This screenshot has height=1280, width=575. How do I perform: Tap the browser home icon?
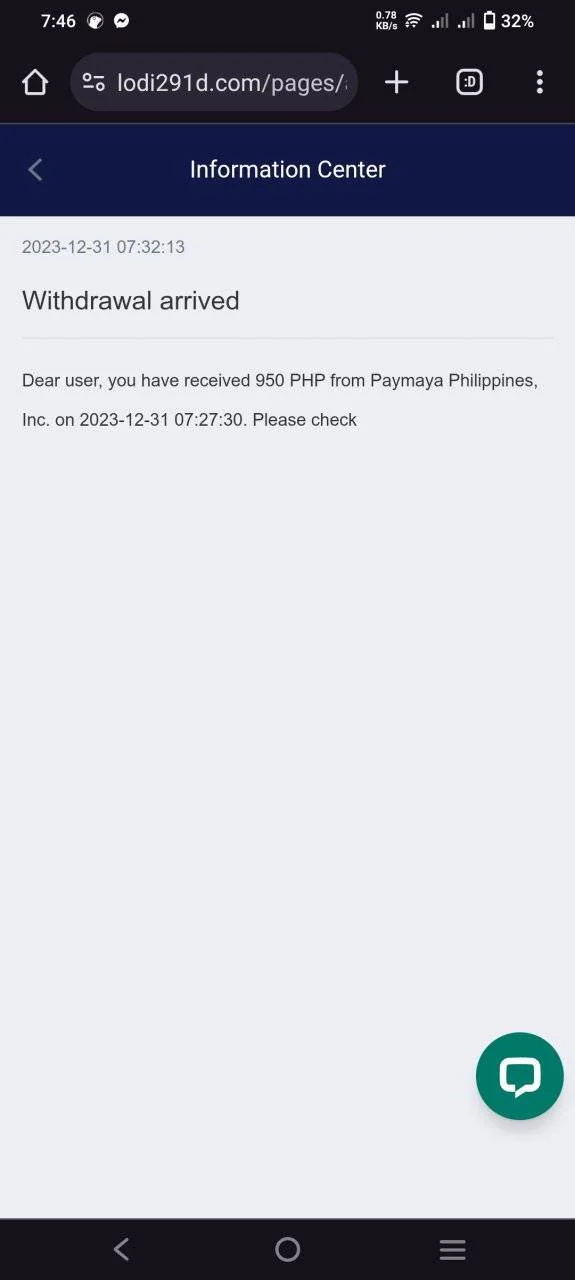tap(35, 82)
